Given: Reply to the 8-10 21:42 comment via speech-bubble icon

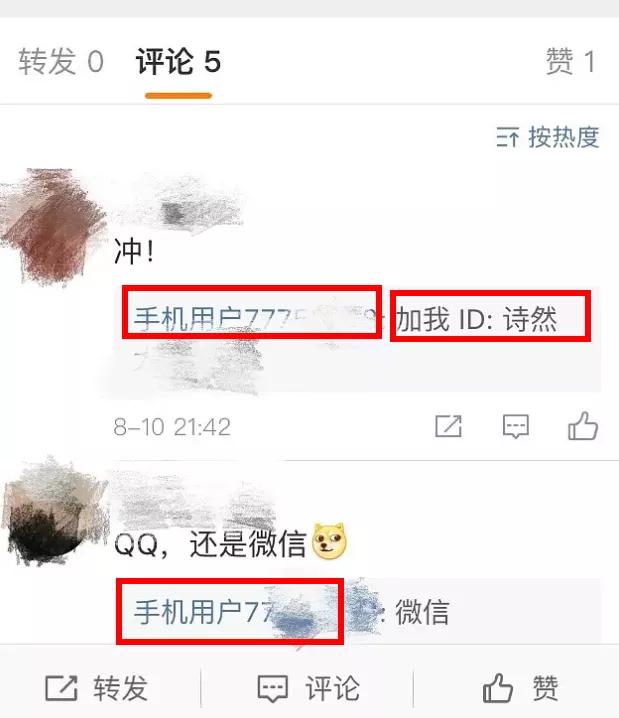Looking at the screenshot, I should 515,427.
